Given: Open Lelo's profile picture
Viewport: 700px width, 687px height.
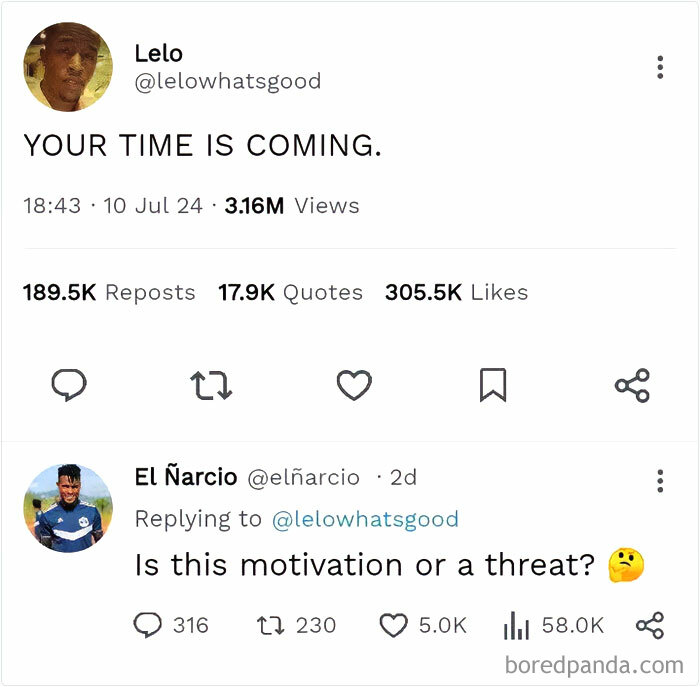Looking at the screenshot, I should [68, 67].
